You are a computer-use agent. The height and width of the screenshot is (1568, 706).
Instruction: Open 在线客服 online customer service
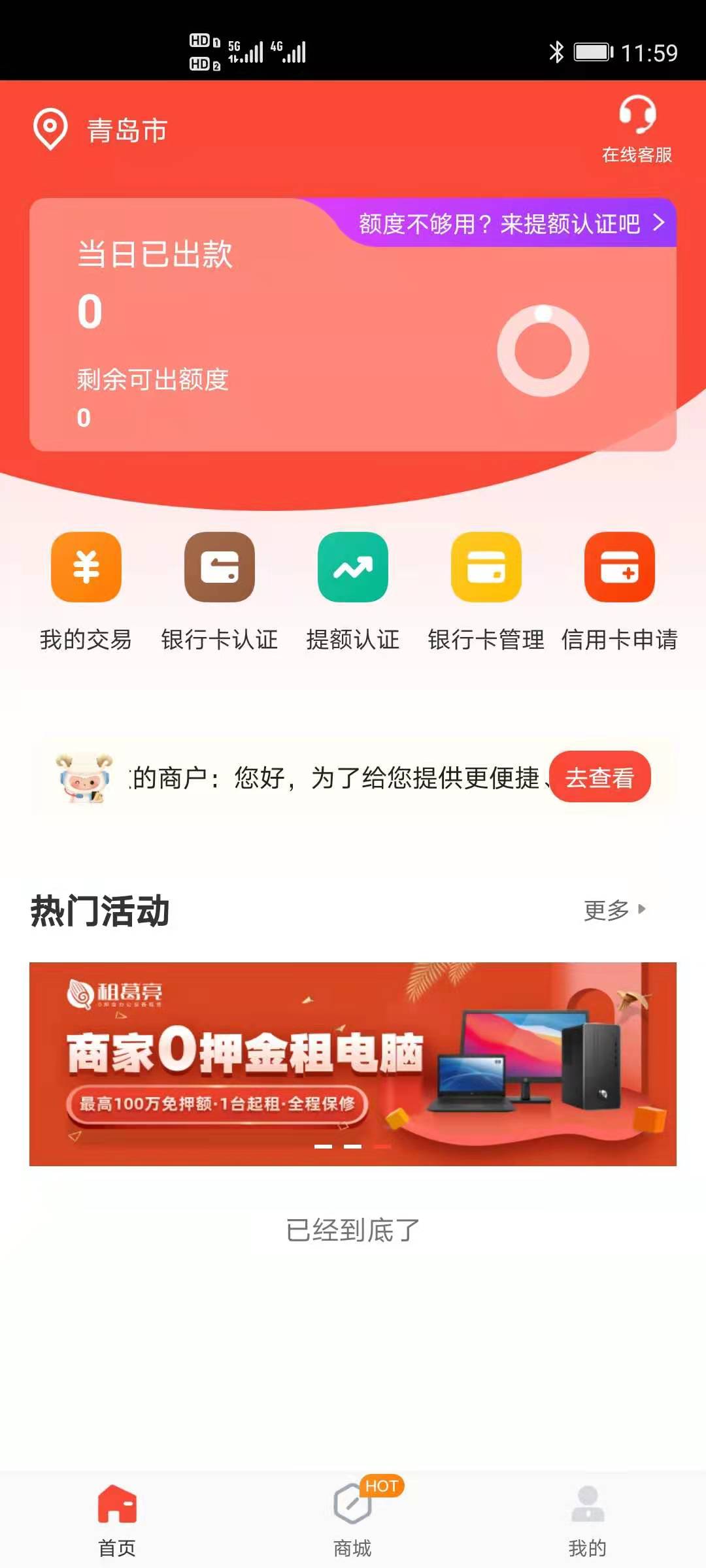tap(637, 129)
